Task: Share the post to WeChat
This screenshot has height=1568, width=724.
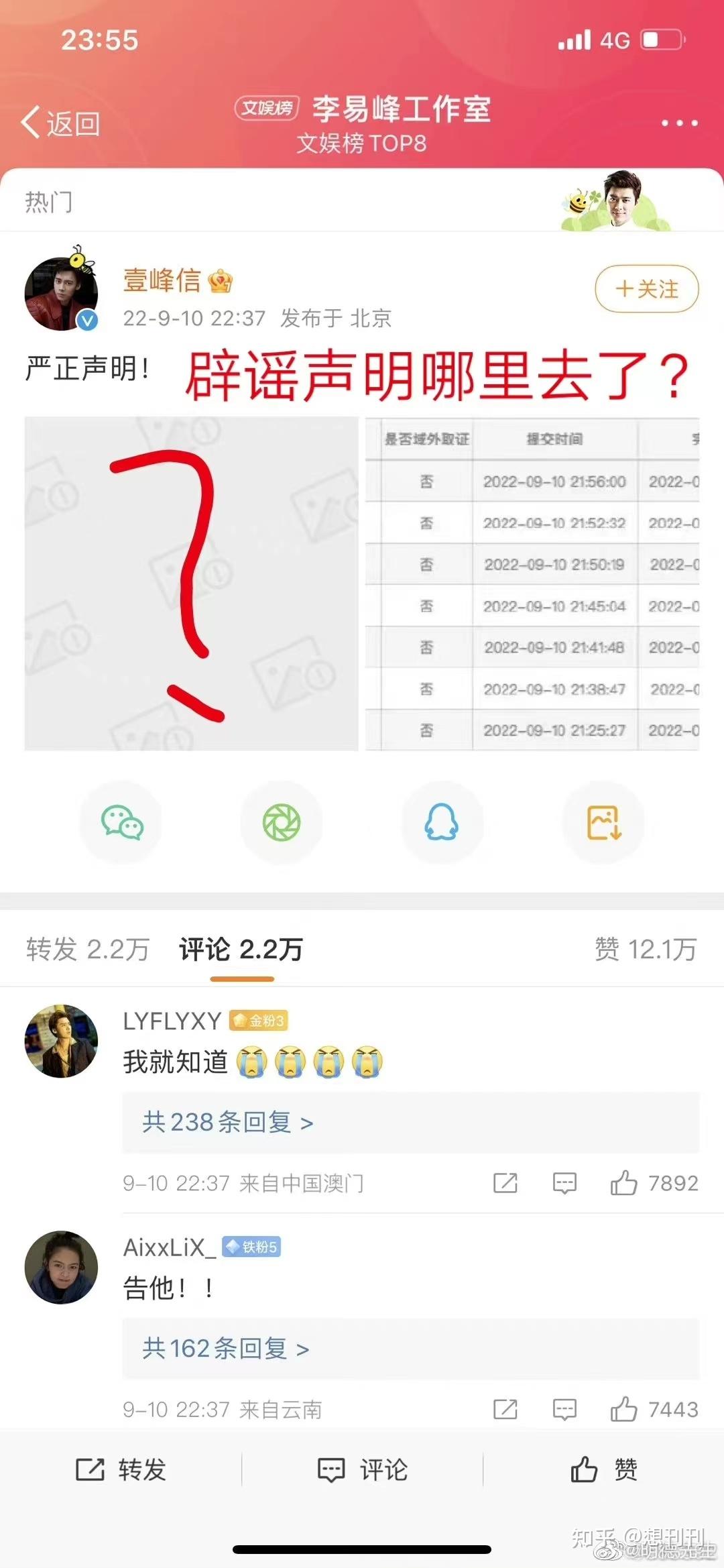Action: pyautogui.click(x=121, y=822)
